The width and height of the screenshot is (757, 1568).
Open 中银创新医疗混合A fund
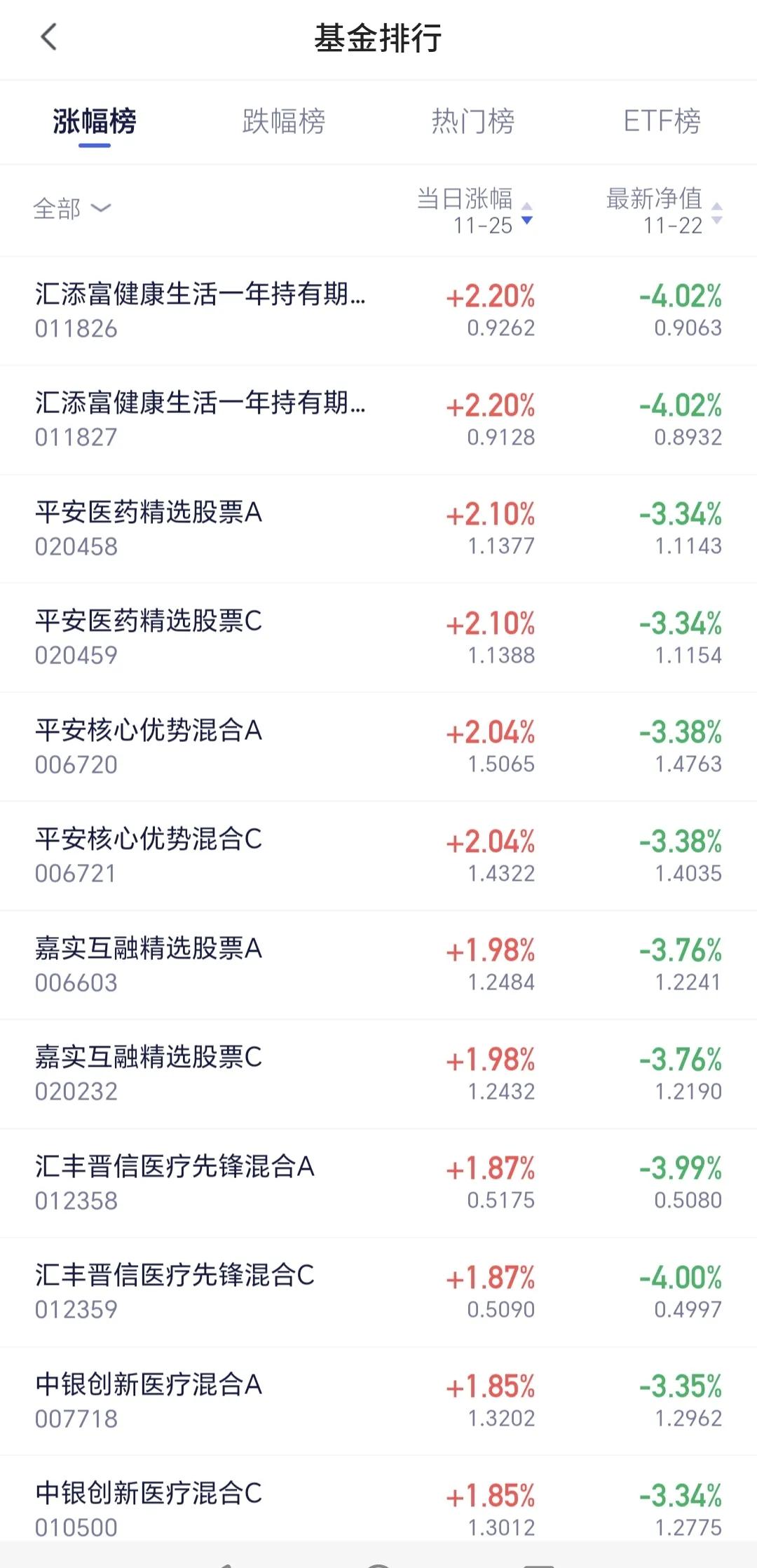(x=378, y=1401)
